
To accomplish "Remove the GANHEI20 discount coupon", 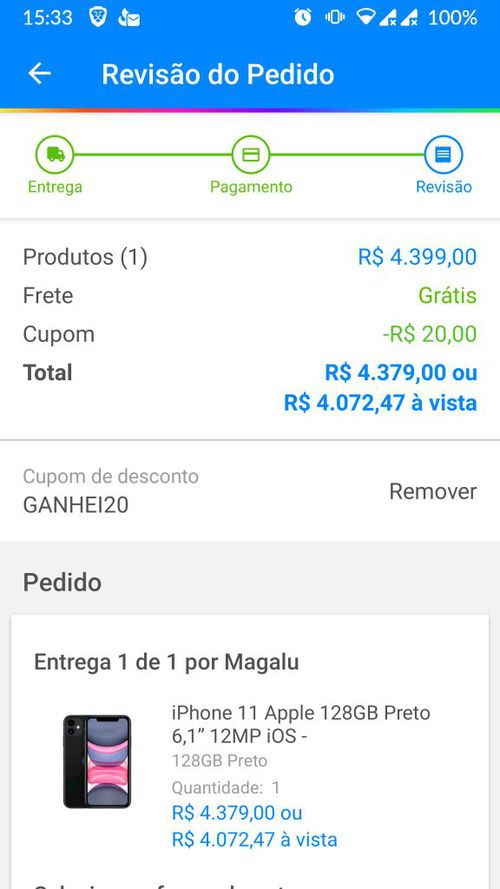I will pos(433,491).
